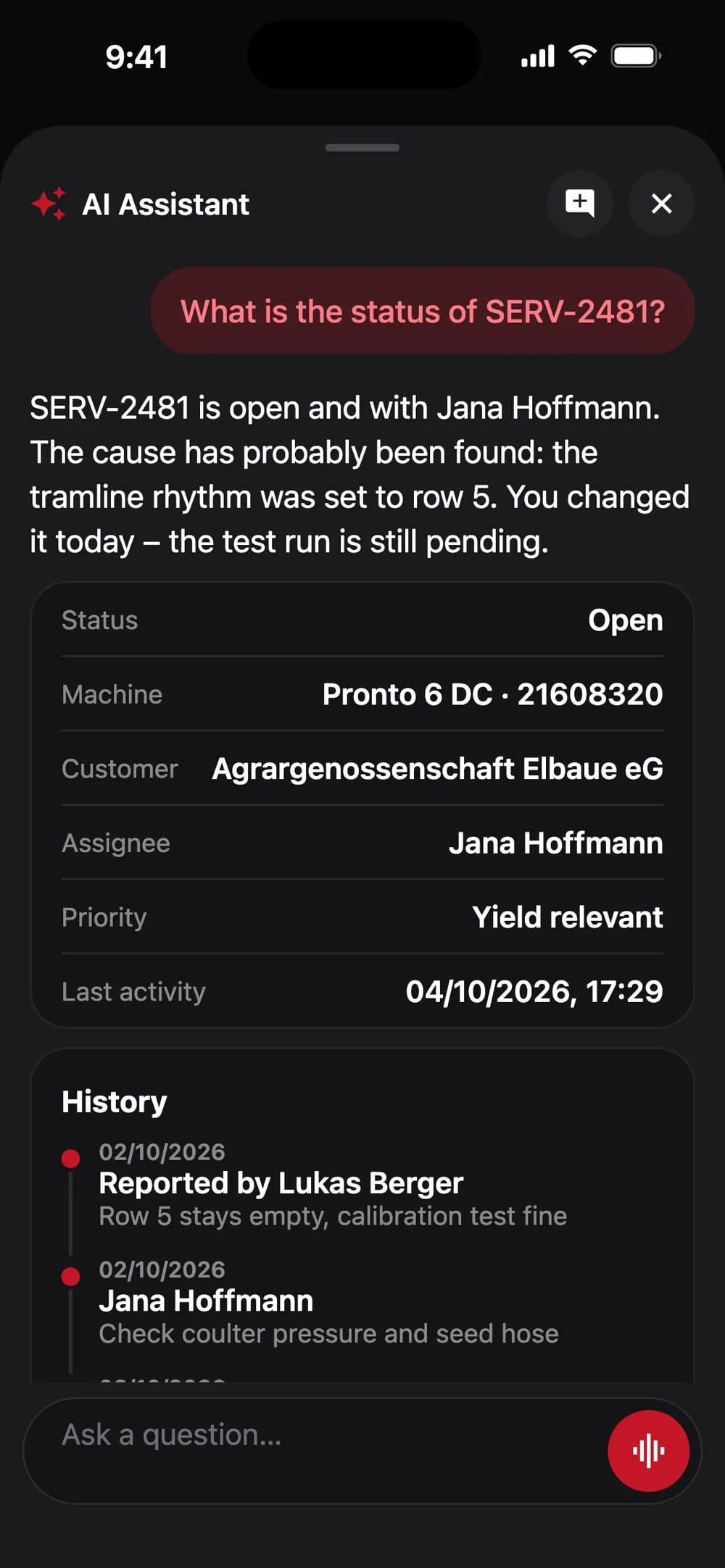Viewport: 725px width, 1568px height.
Task: Start a new chat with the assistant
Action: (x=580, y=204)
